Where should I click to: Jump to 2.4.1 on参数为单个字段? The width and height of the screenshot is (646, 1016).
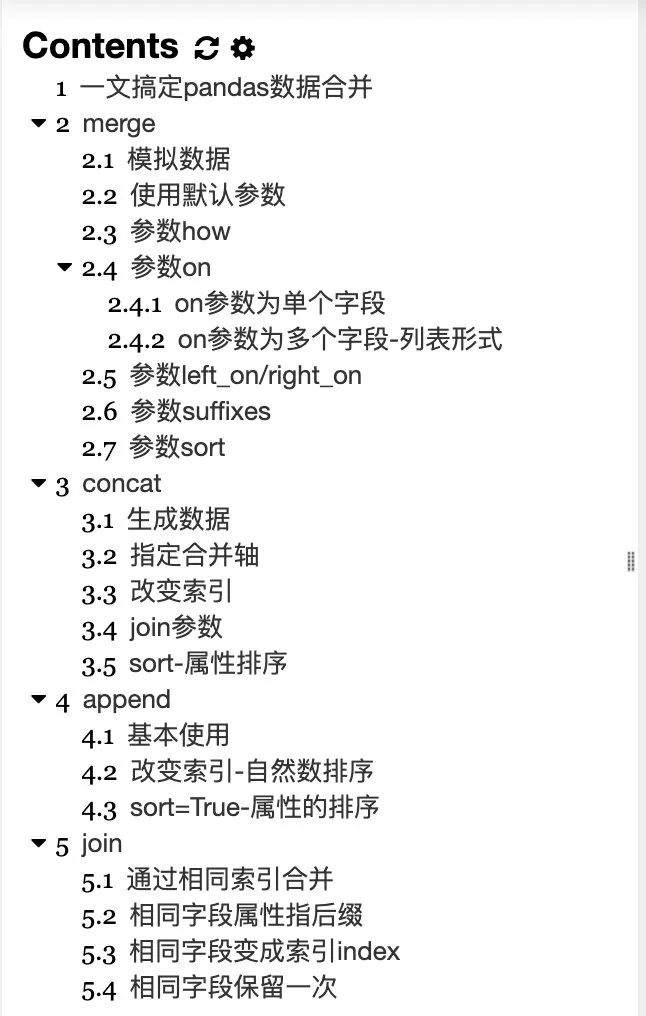point(279,303)
